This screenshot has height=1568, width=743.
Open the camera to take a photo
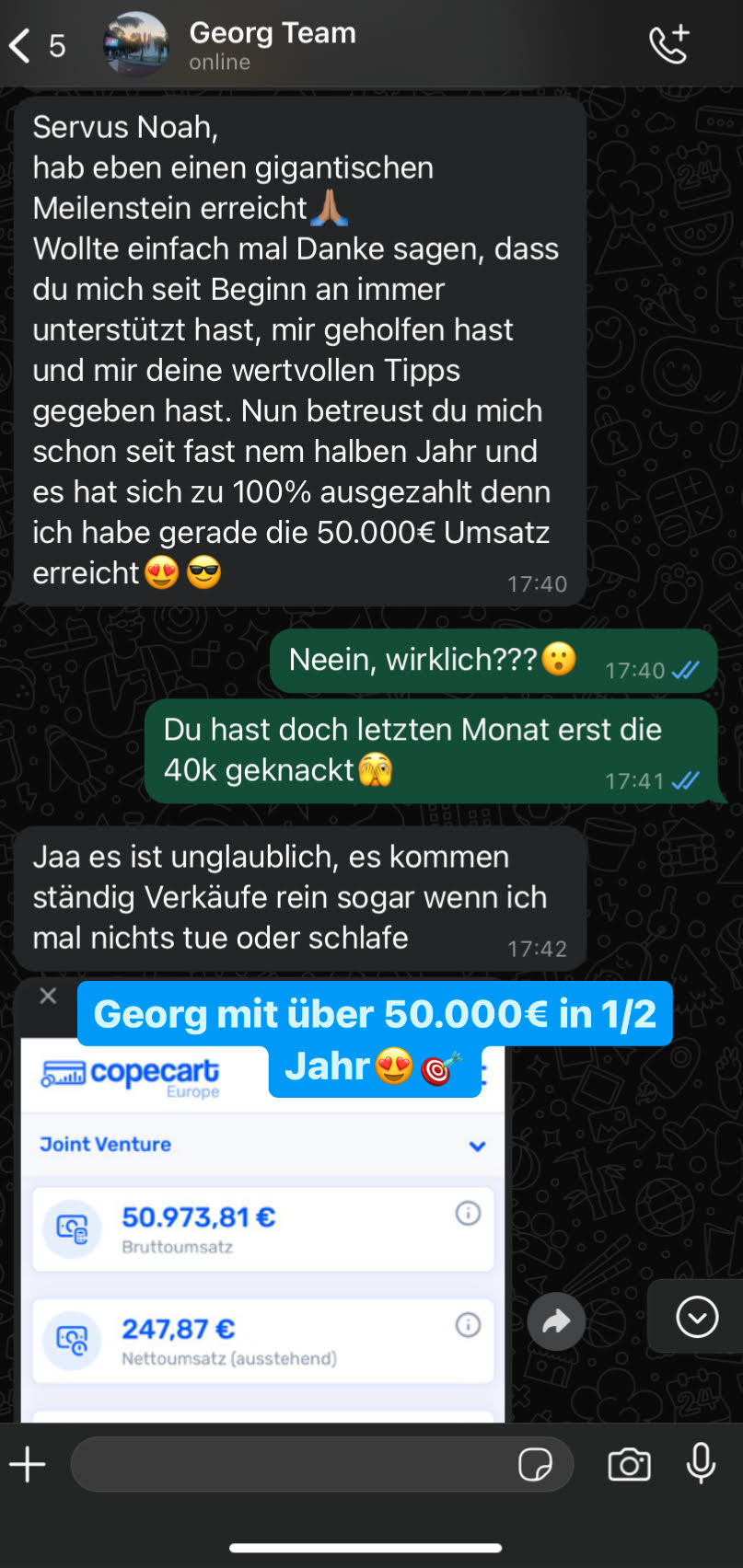tap(629, 1464)
